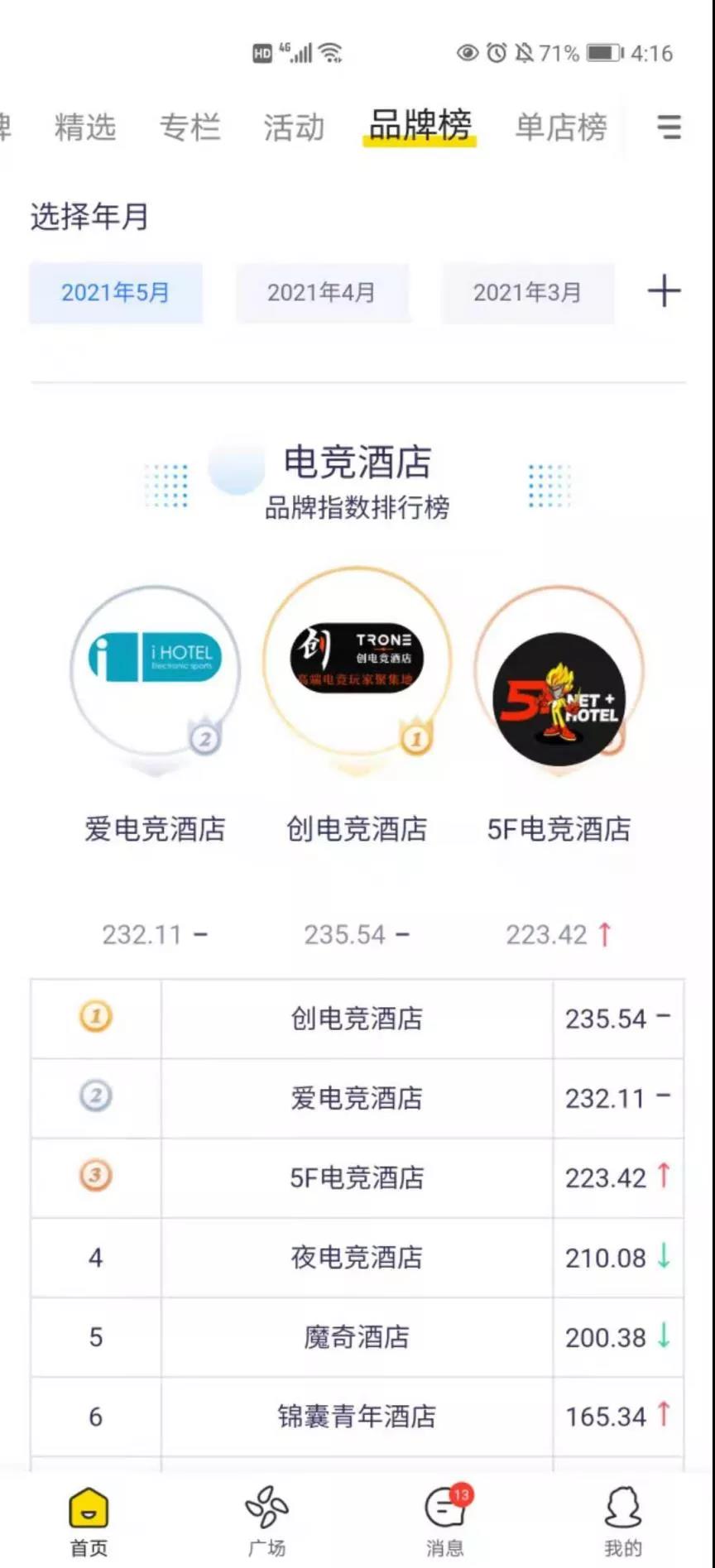Select the 2021年5月 chip
The image size is (715, 1568).
(116, 292)
